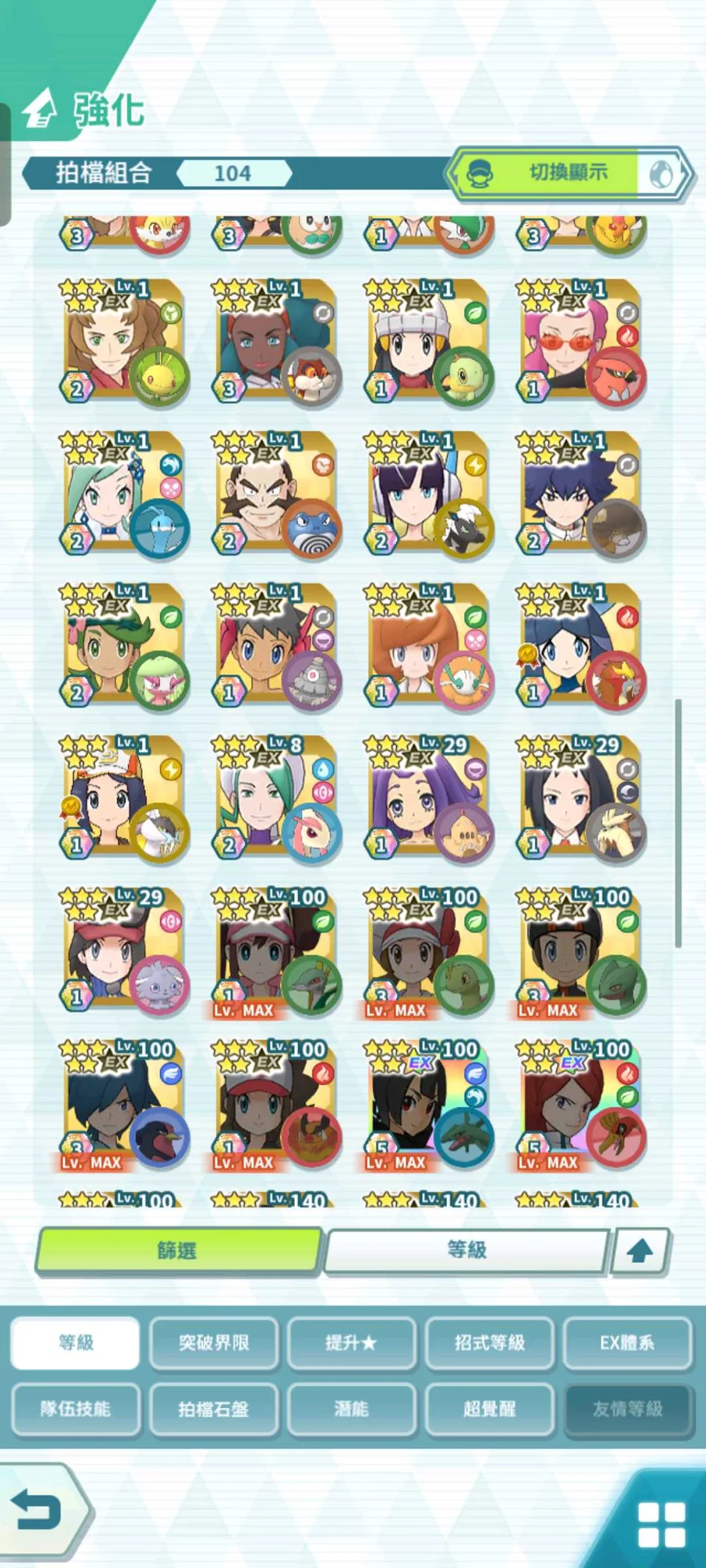The image size is (706, 1568).
Task: Switch to the 招式等級 tab
Action: (489, 1343)
